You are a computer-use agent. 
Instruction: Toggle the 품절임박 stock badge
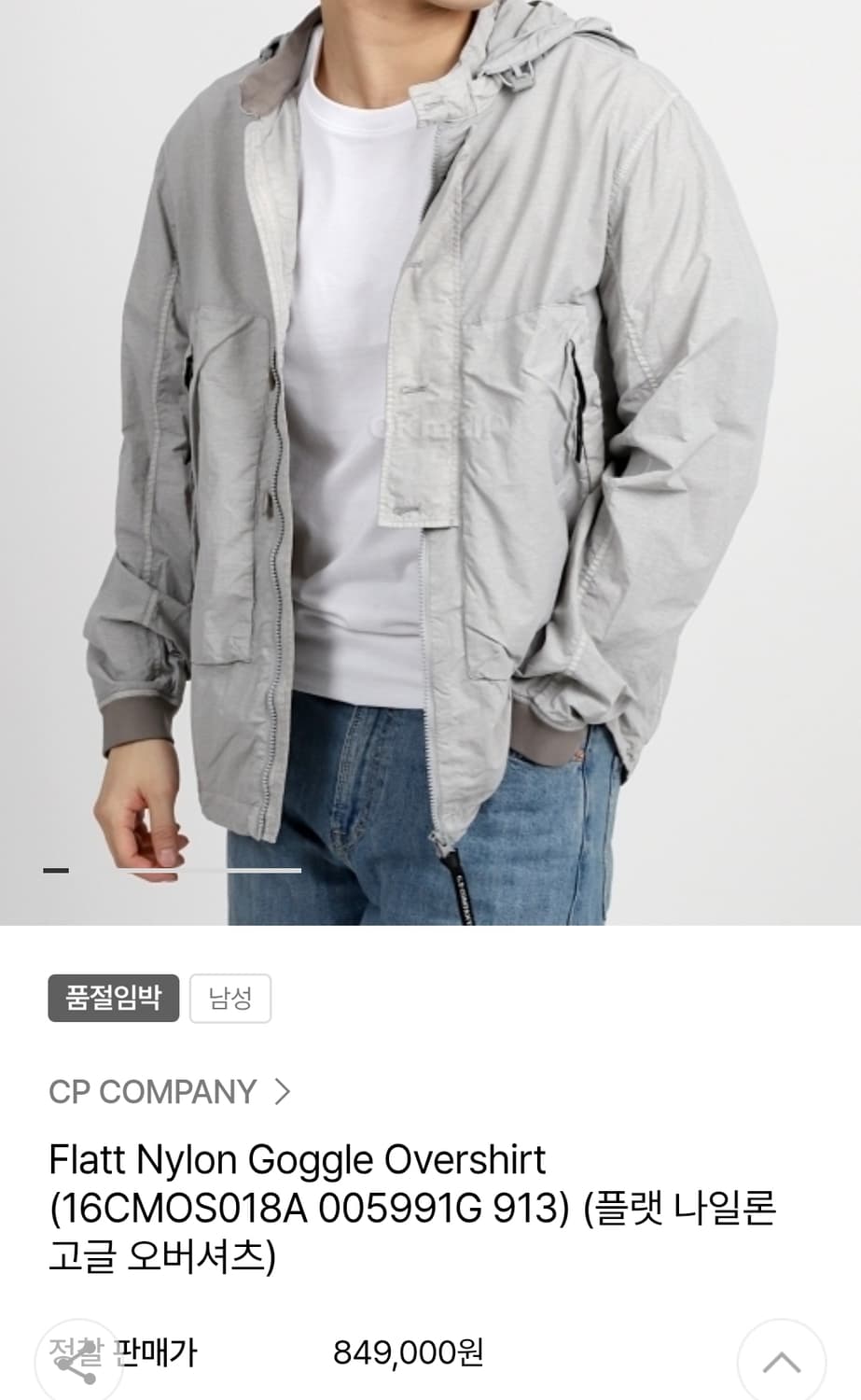[x=113, y=998]
